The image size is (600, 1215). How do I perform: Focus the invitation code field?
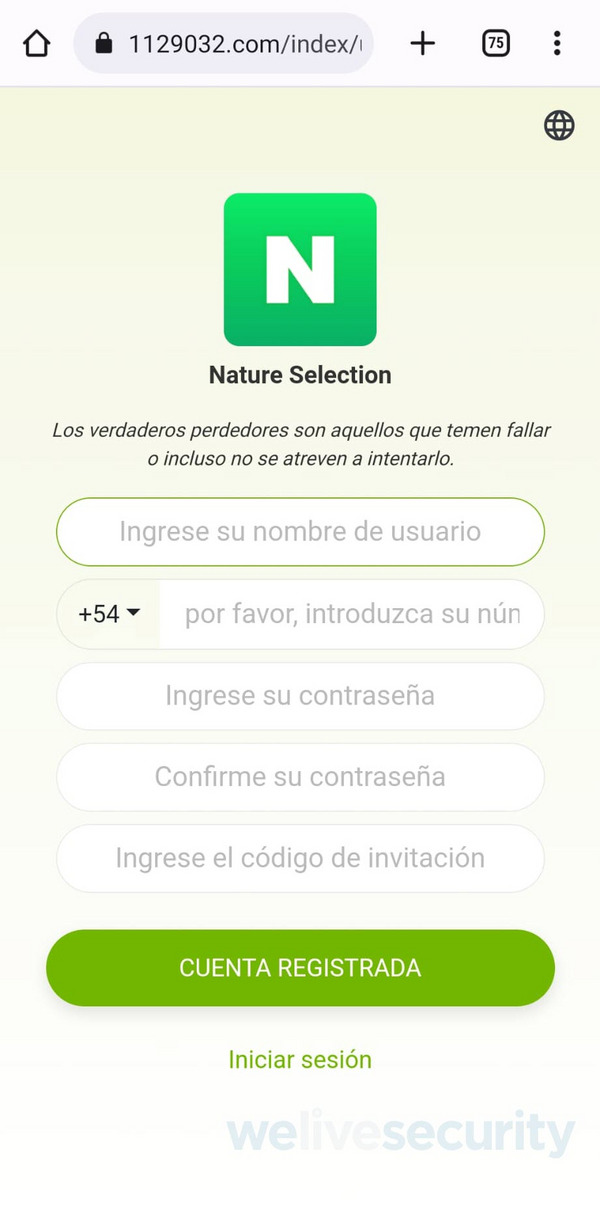coord(300,858)
